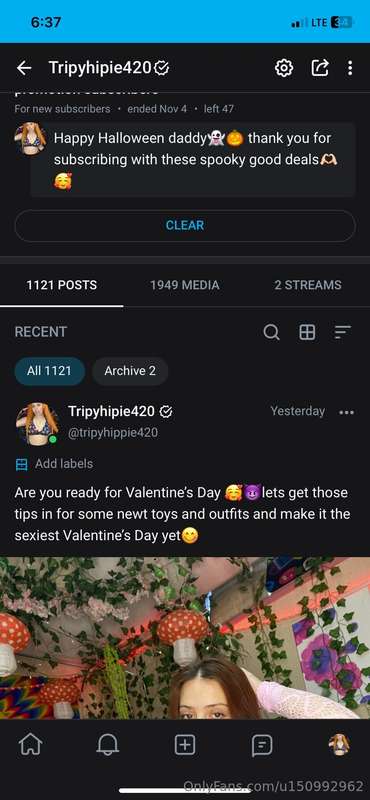Open the home tab in bottom bar
Image resolution: width=370 pixels, height=800 pixels.
31,745
